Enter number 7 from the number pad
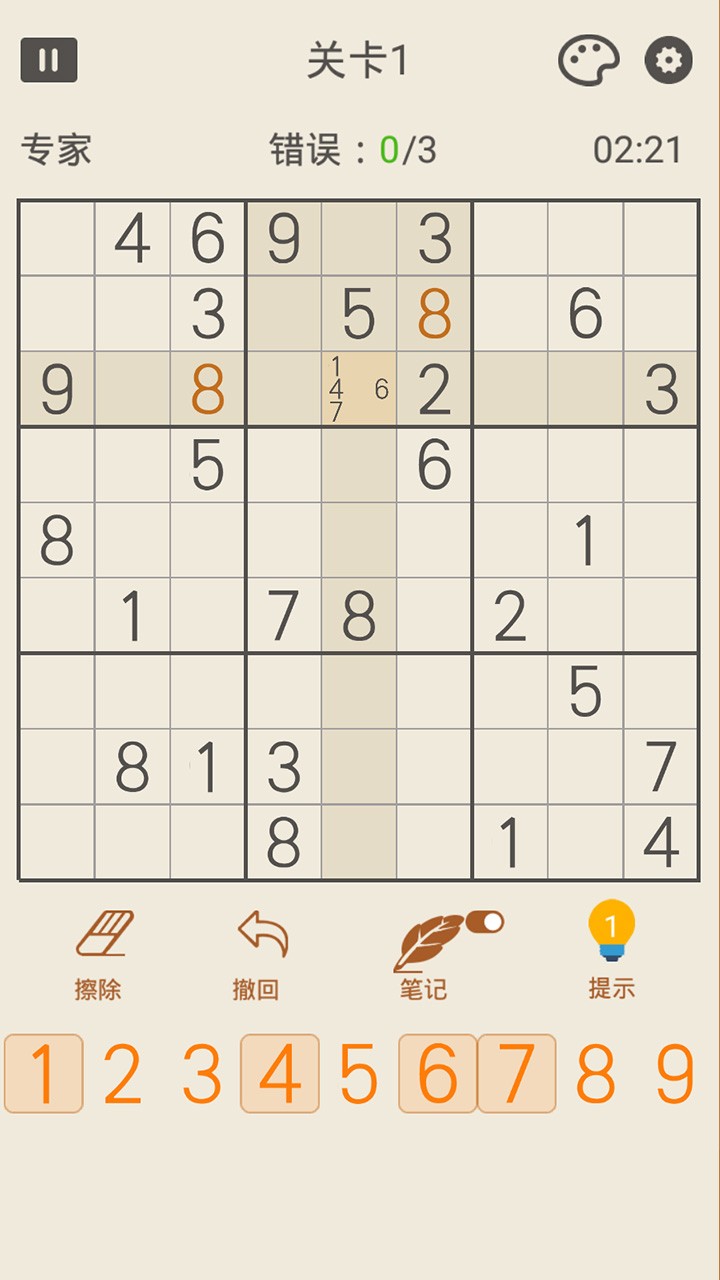 [x=516, y=1074]
